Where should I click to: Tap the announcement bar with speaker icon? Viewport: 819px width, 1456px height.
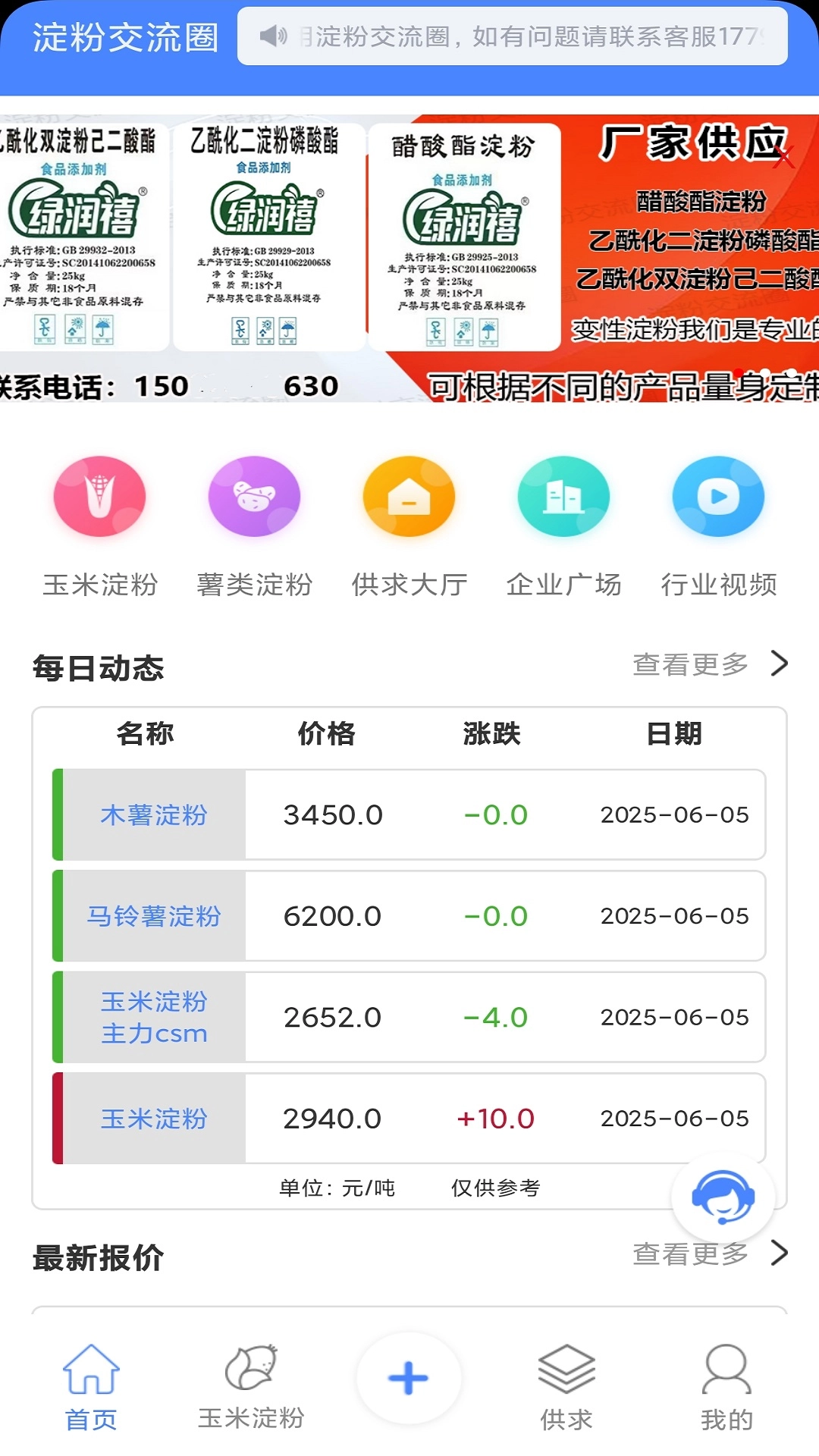coord(513,36)
